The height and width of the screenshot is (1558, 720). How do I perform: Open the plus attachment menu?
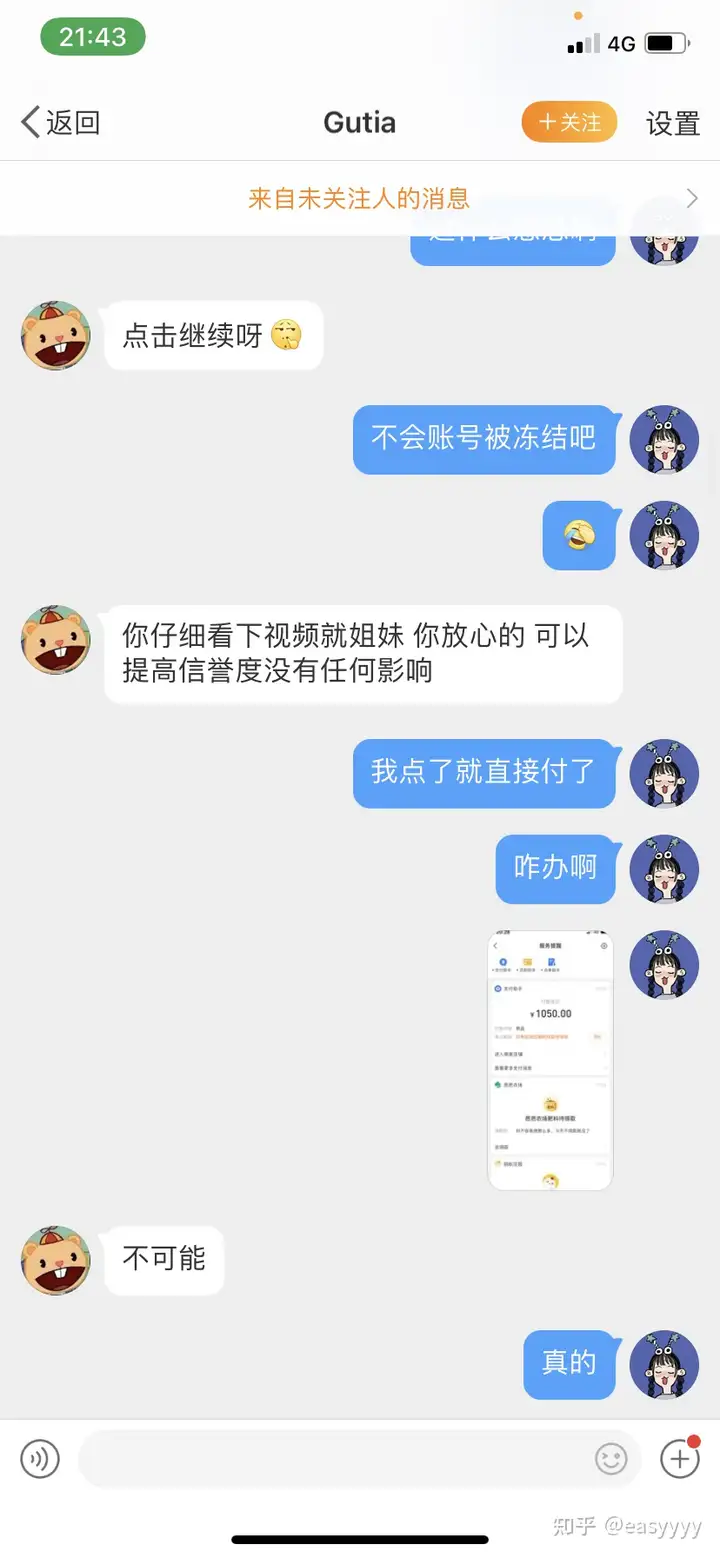[680, 1459]
